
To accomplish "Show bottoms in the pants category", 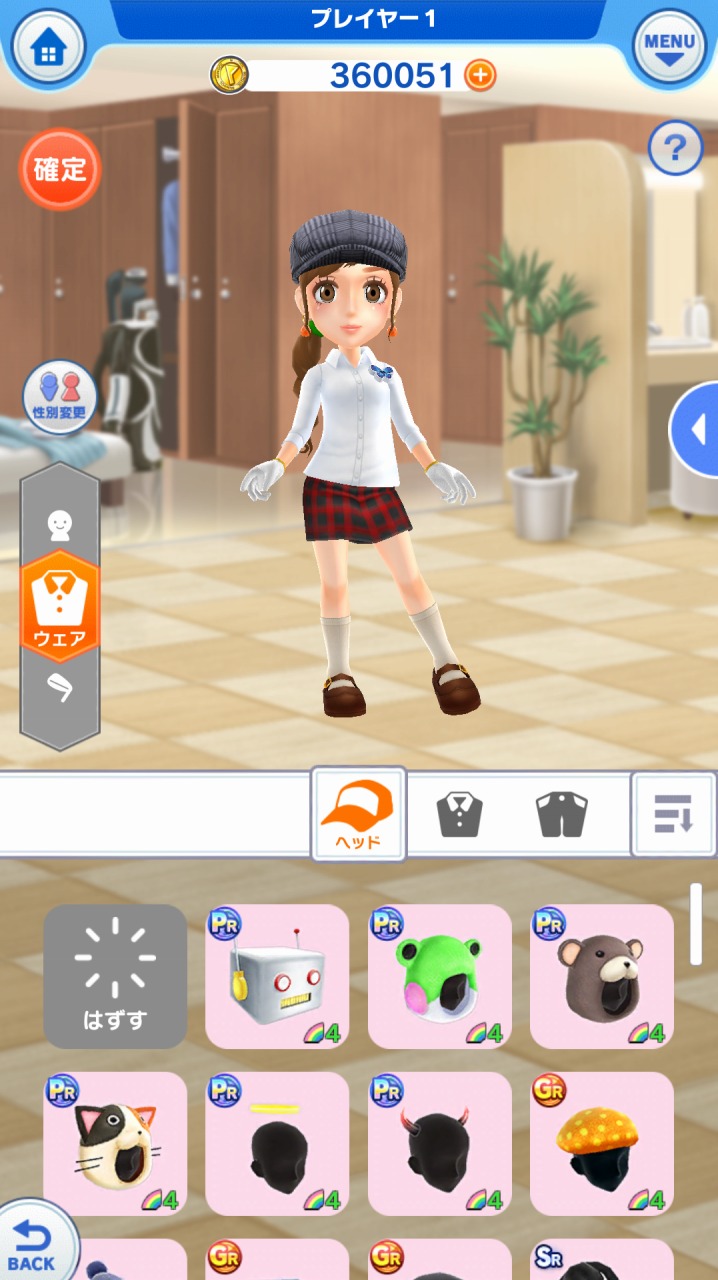I will click(x=561, y=815).
